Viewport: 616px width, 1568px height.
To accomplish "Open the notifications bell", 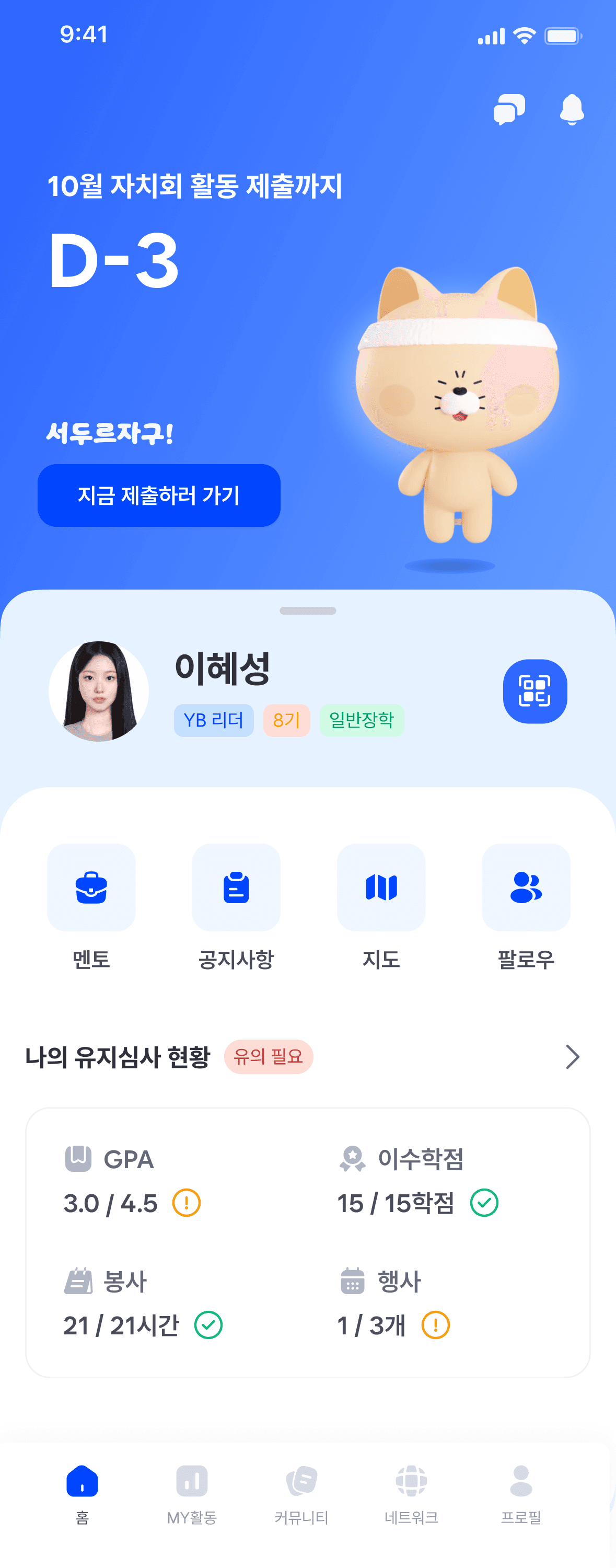I will (x=572, y=110).
